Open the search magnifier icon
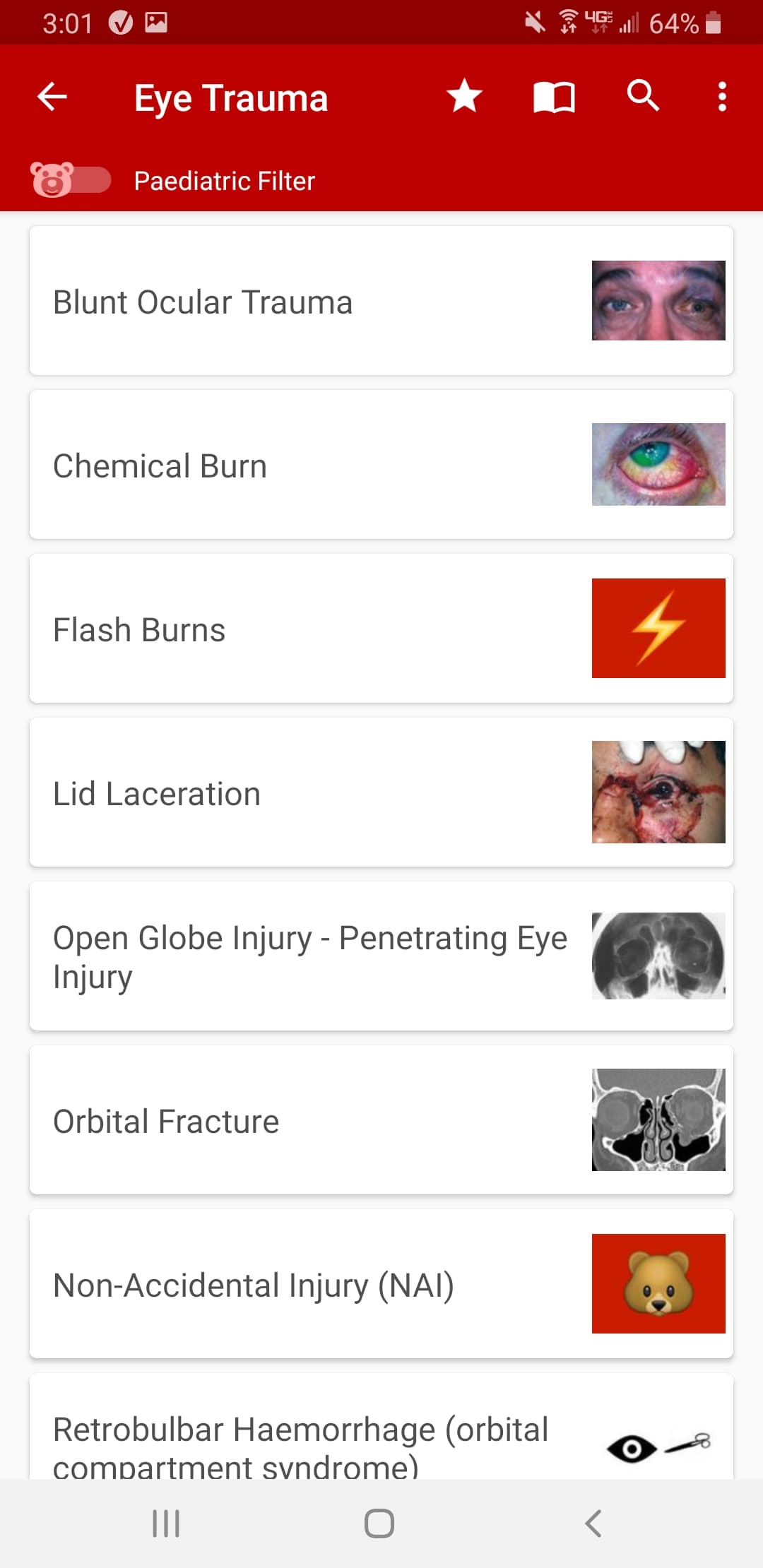This screenshot has height=1568, width=763. click(643, 95)
